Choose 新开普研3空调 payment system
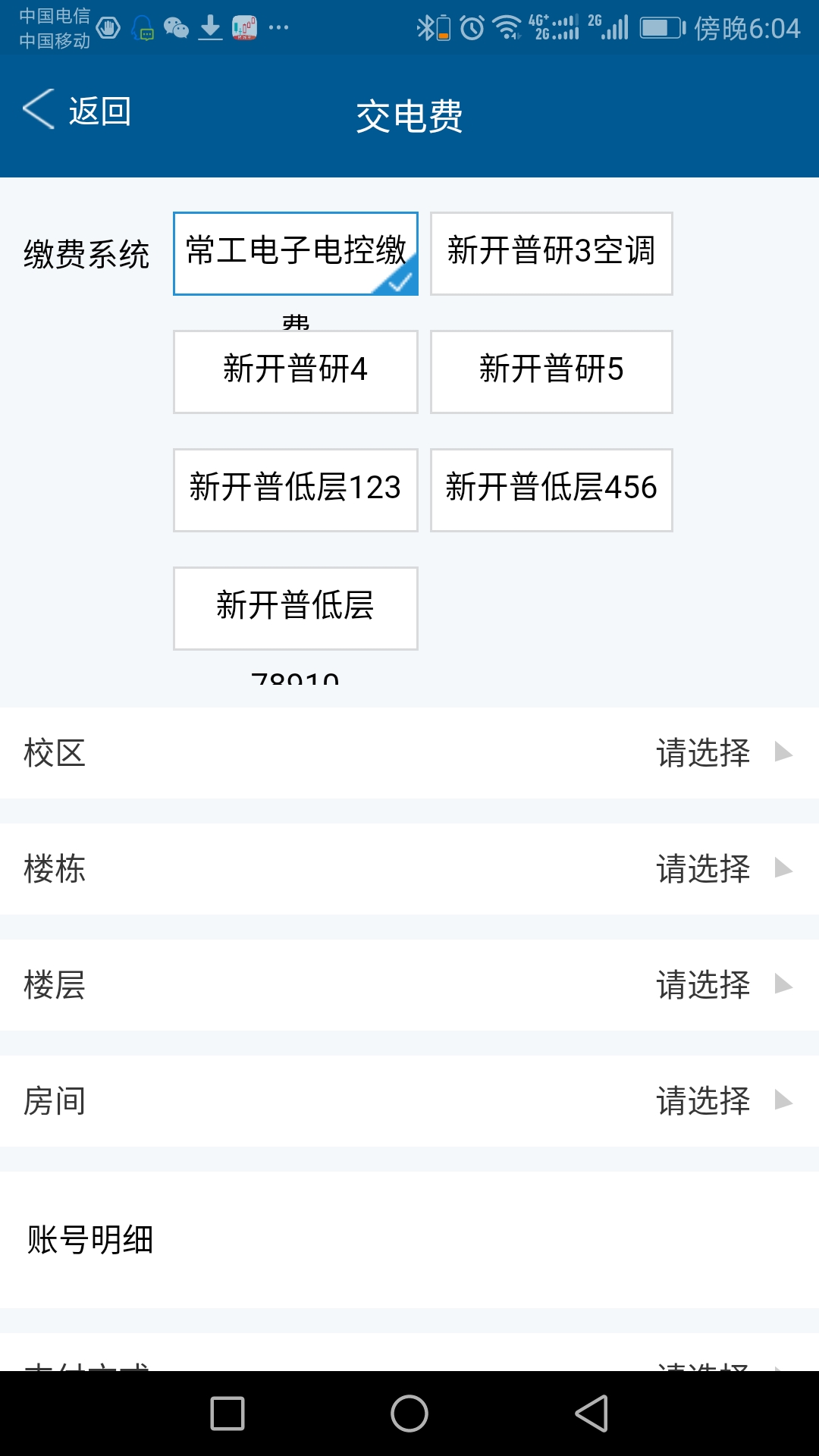Viewport: 819px width, 1456px height. tap(551, 253)
